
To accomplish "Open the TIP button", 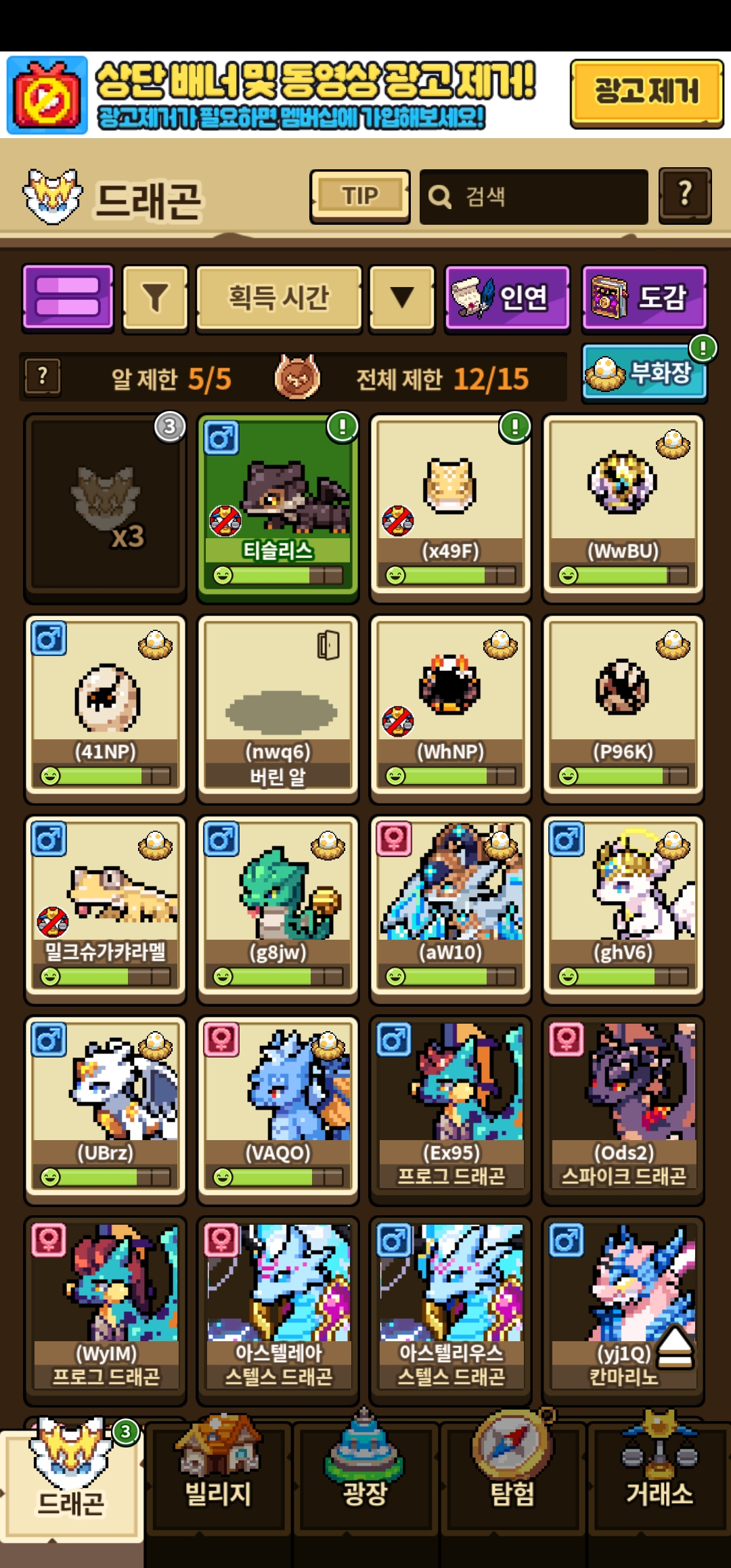I will (x=359, y=196).
